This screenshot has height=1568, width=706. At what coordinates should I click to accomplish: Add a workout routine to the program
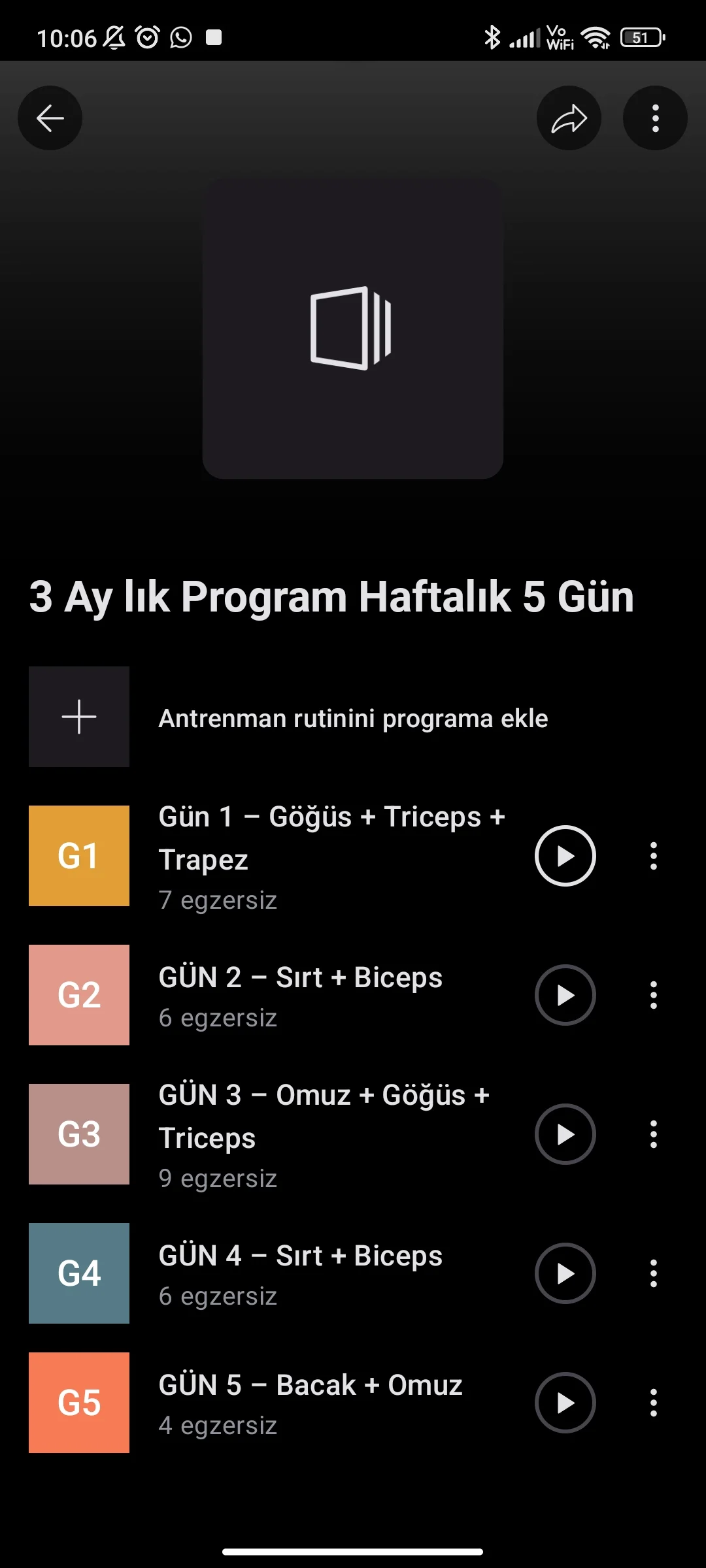pos(353,717)
